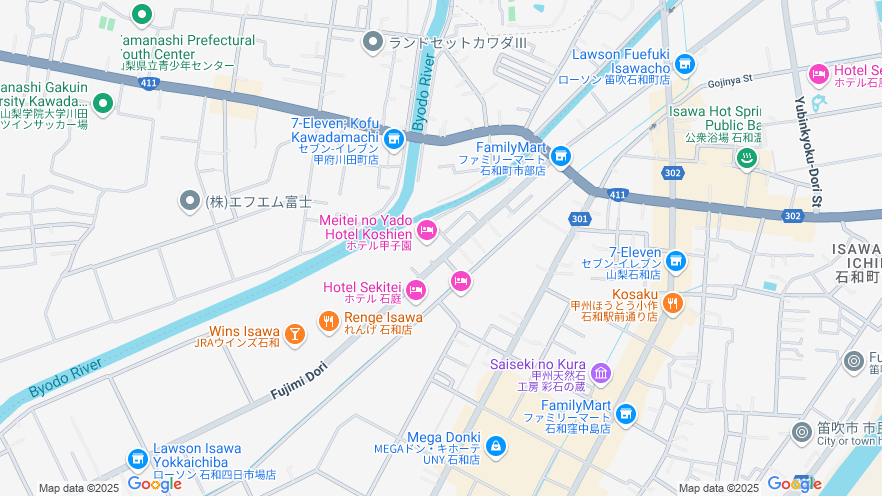882x496 pixels.
Task: Tap the Yamanashi Prefectural Youth Center pin
Action: point(142,15)
